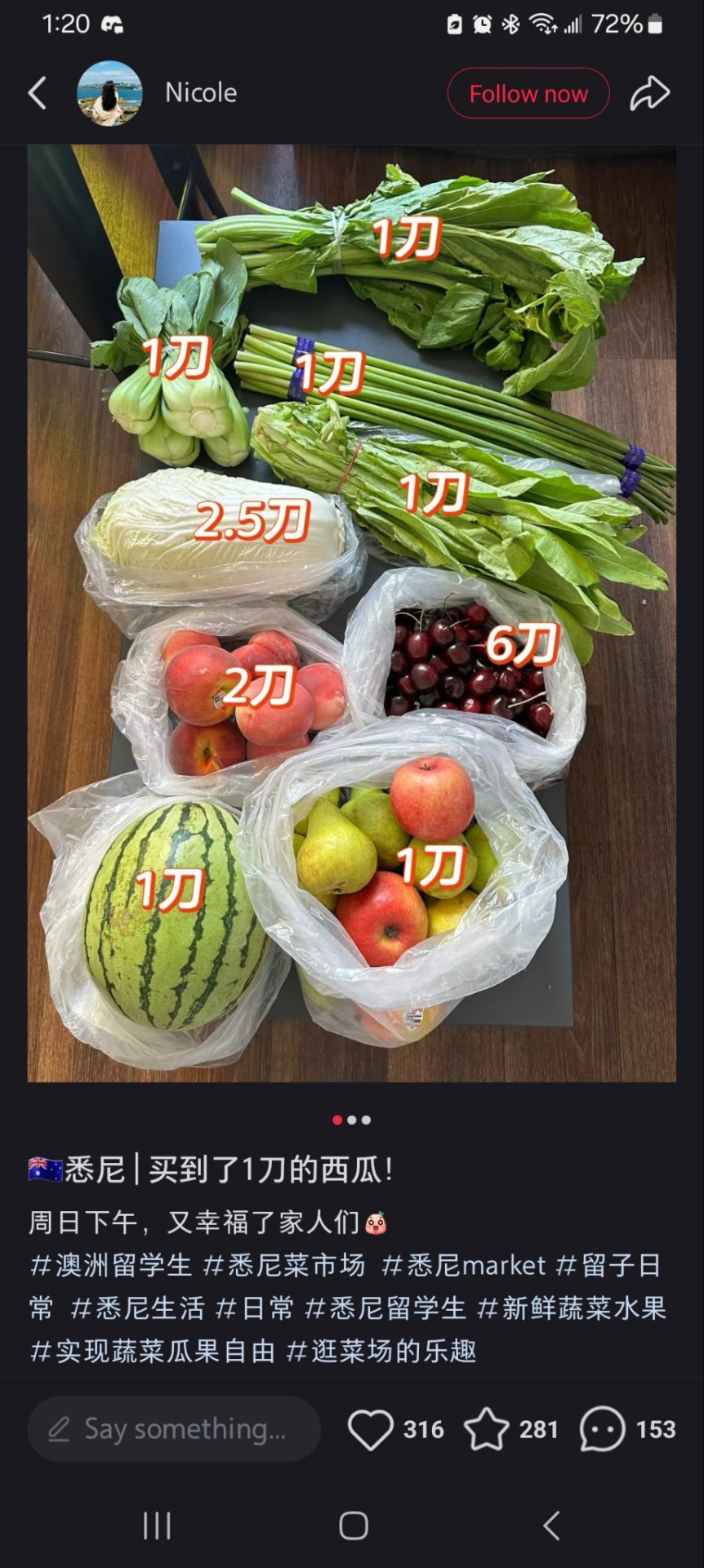The width and height of the screenshot is (704, 1568).
Task: Tap the #澳洲留学生 hashtag
Action: tap(111, 1265)
